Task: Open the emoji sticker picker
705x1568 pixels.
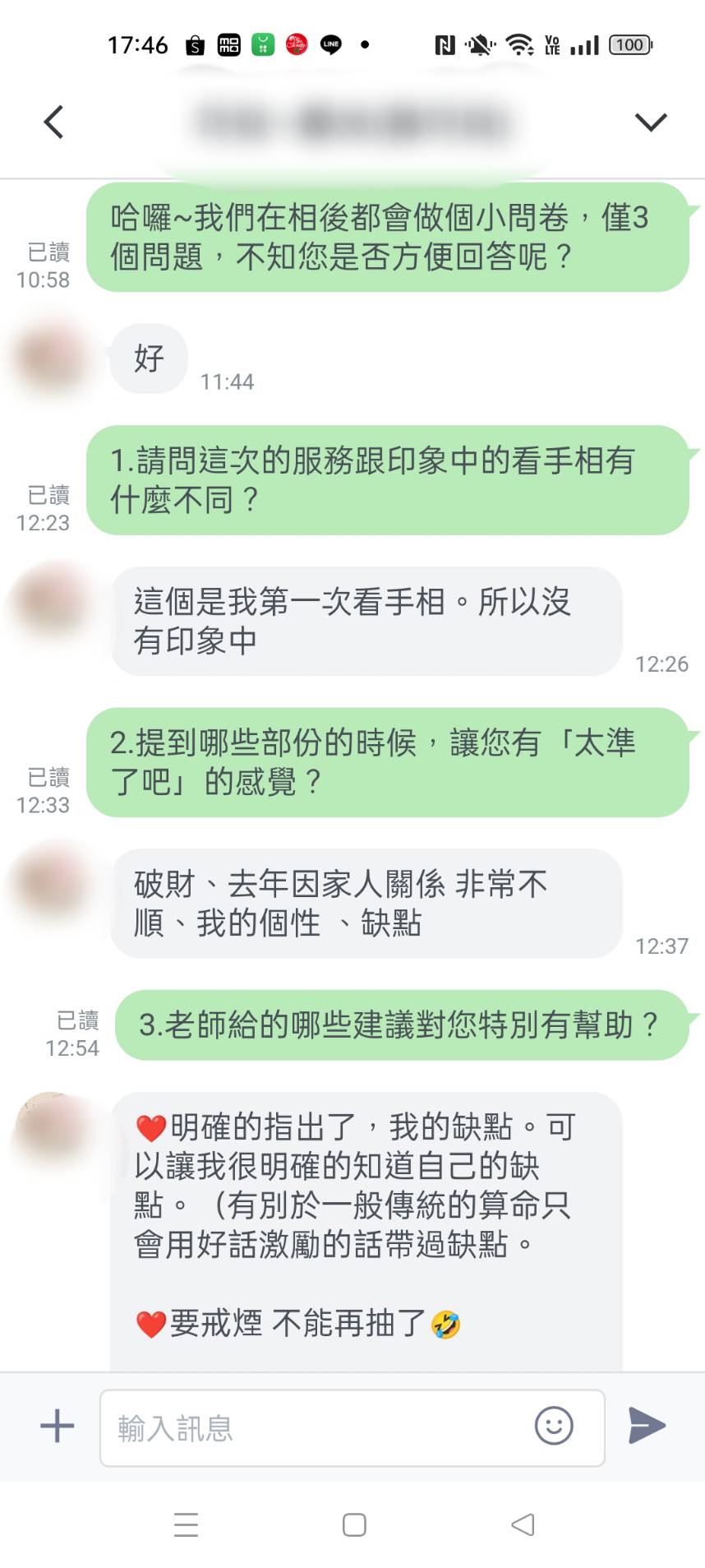Action: click(x=553, y=1426)
